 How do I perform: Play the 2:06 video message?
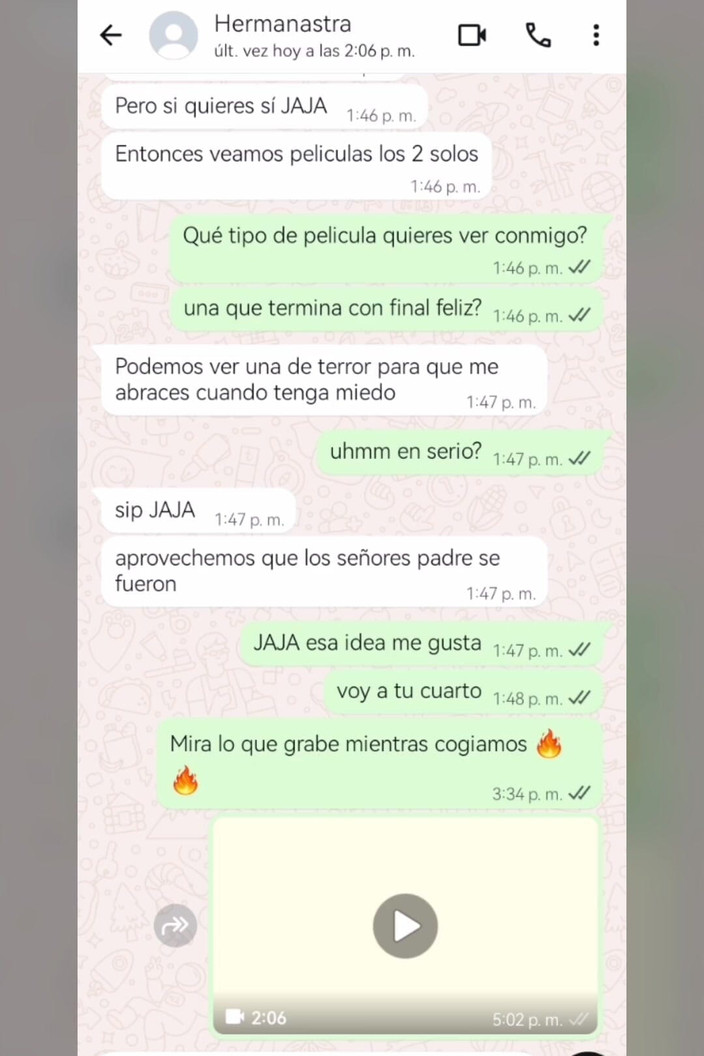pos(405,926)
